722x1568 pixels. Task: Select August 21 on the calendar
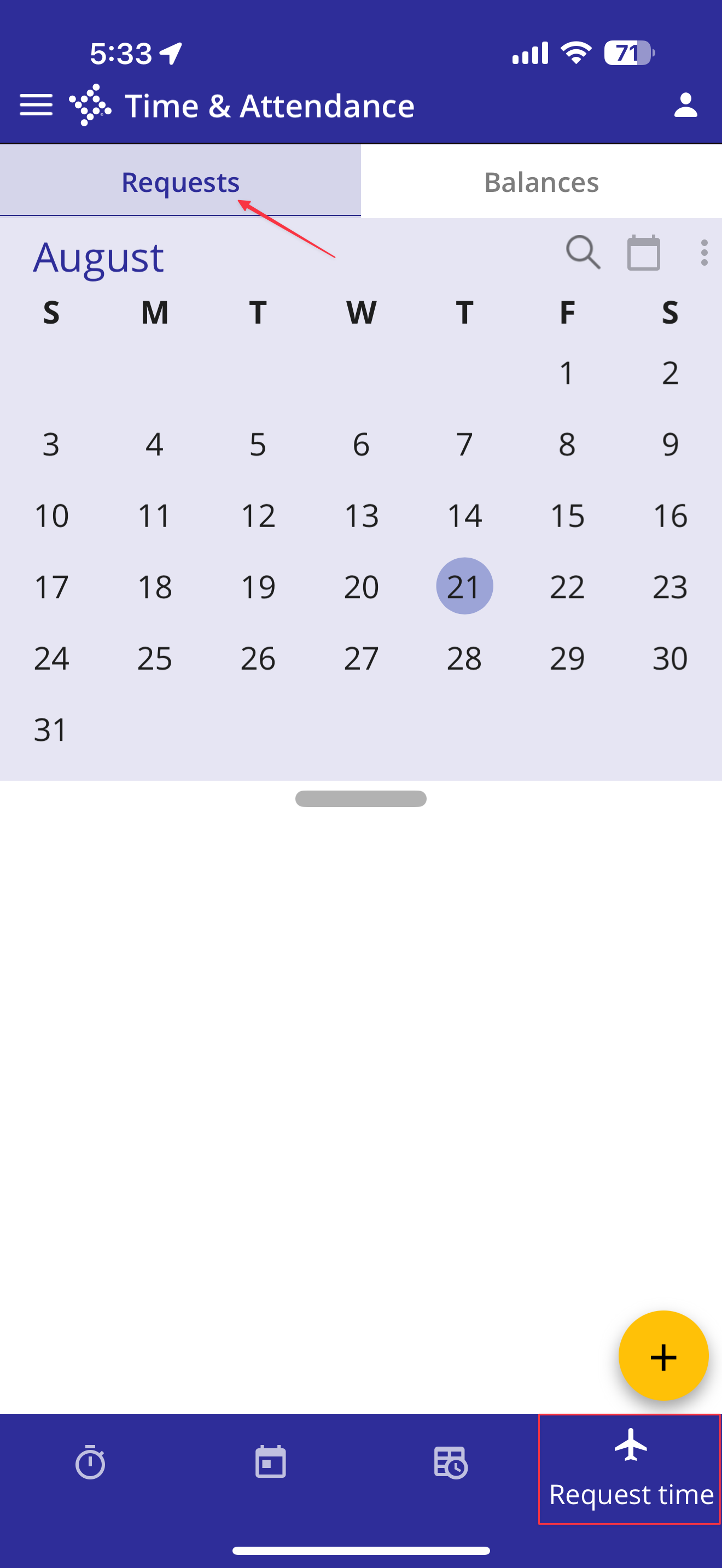pos(464,586)
